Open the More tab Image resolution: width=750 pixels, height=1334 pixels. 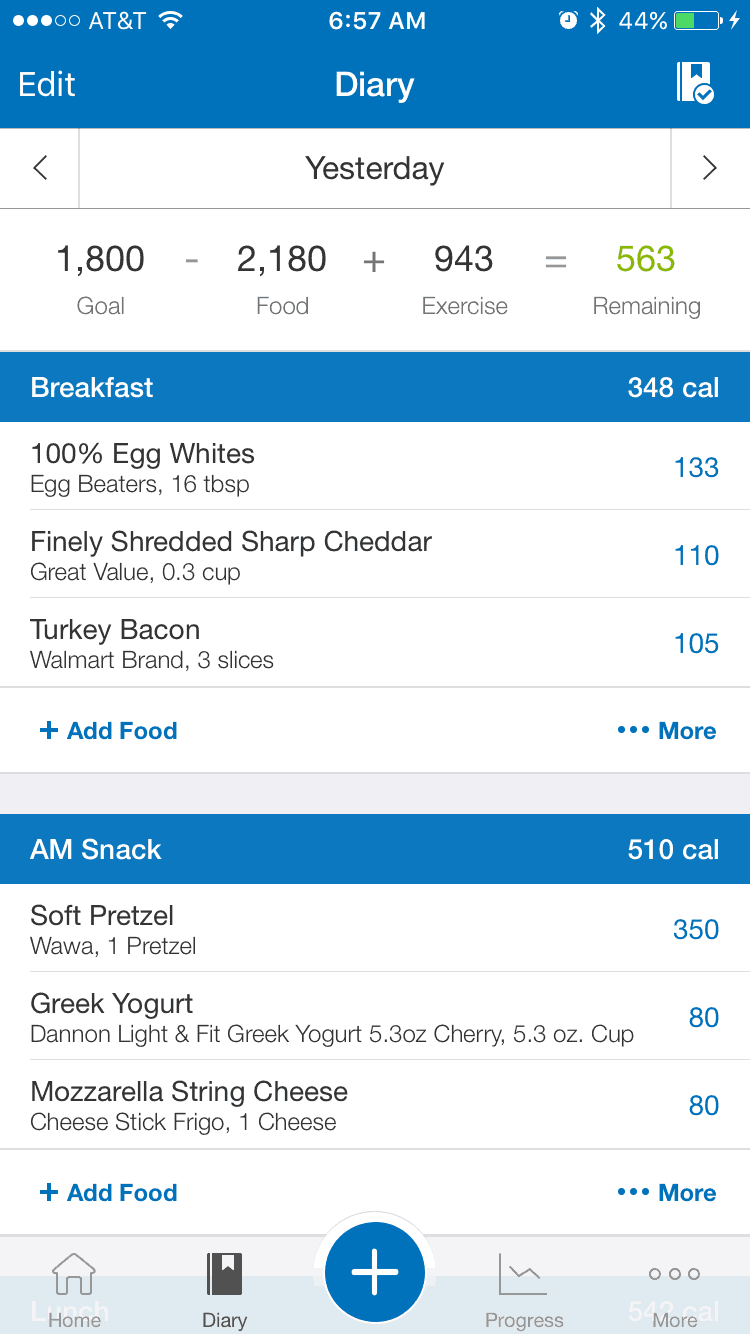(x=674, y=1290)
